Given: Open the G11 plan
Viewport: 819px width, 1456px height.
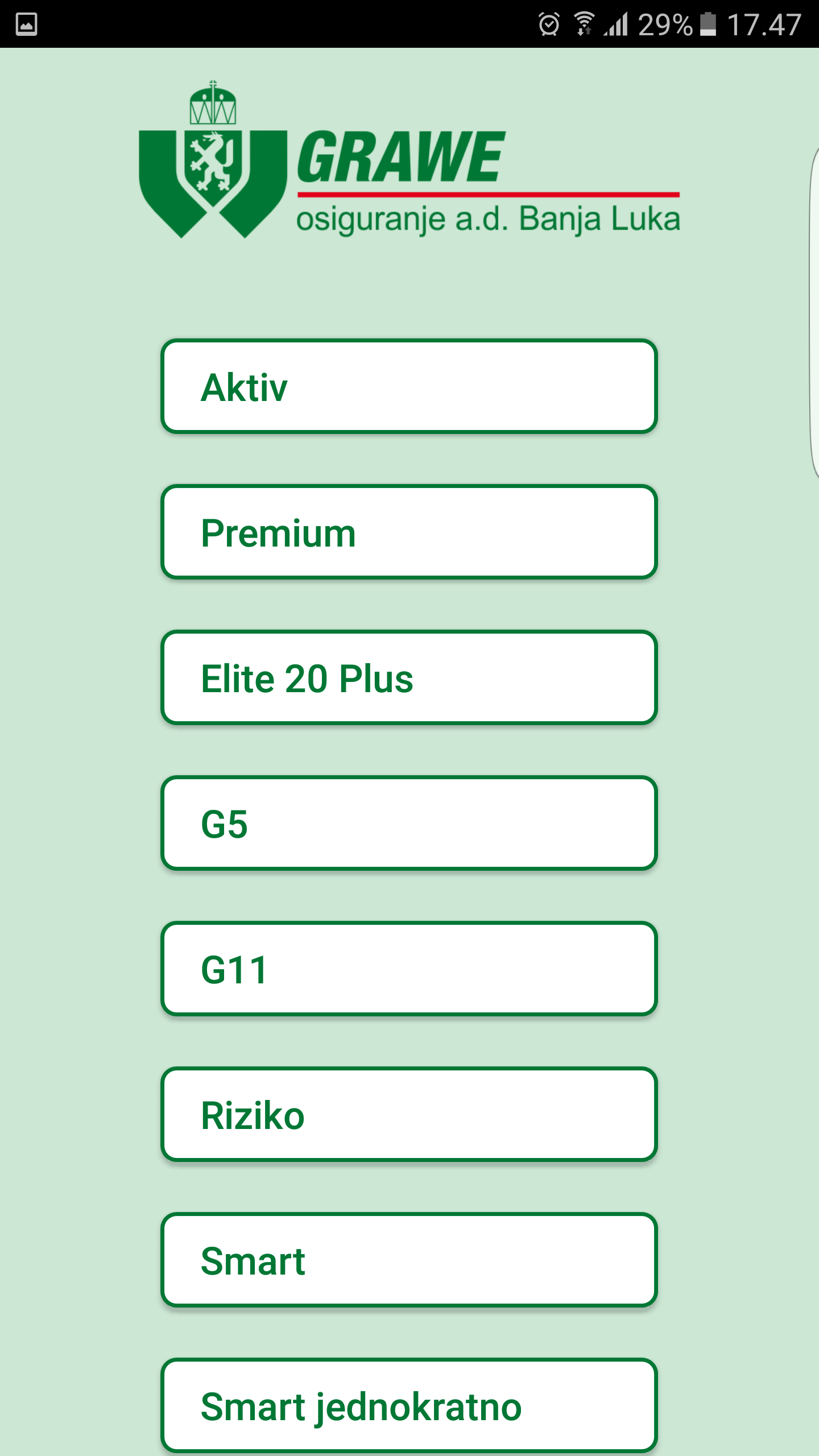Looking at the screenshot, I should (x=409, y=969).
